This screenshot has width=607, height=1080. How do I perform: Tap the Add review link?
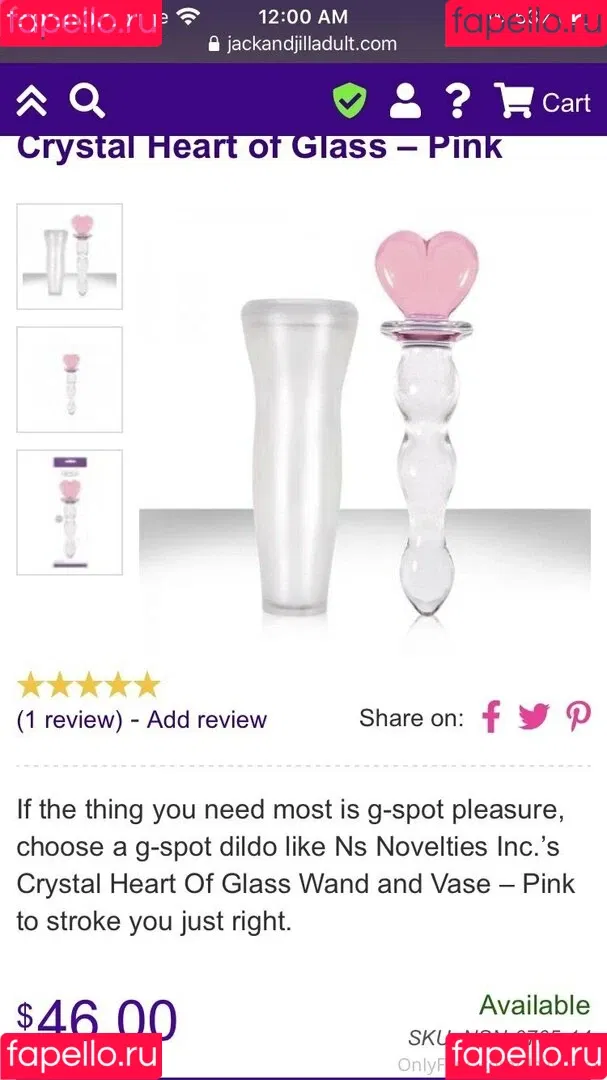207,720
